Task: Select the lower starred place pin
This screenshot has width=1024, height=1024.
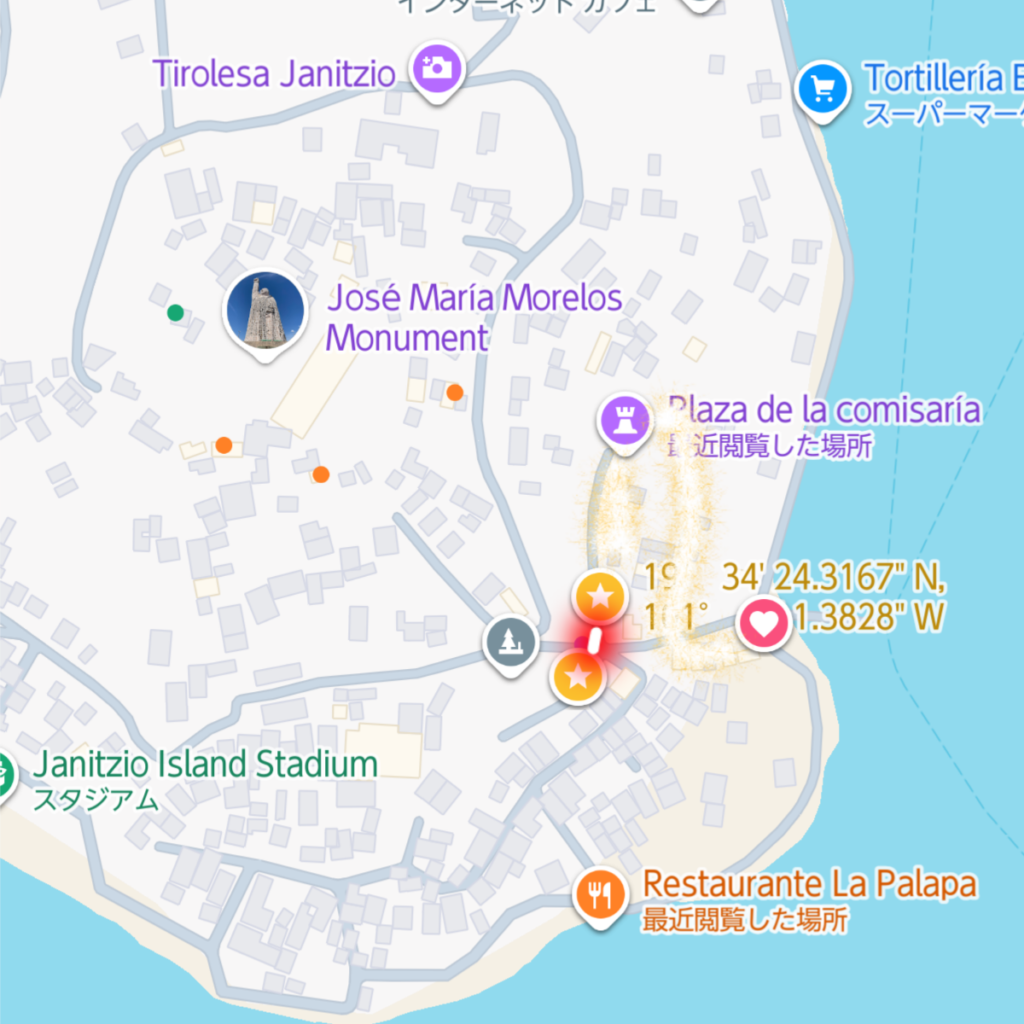Action: tap(577, 677)
